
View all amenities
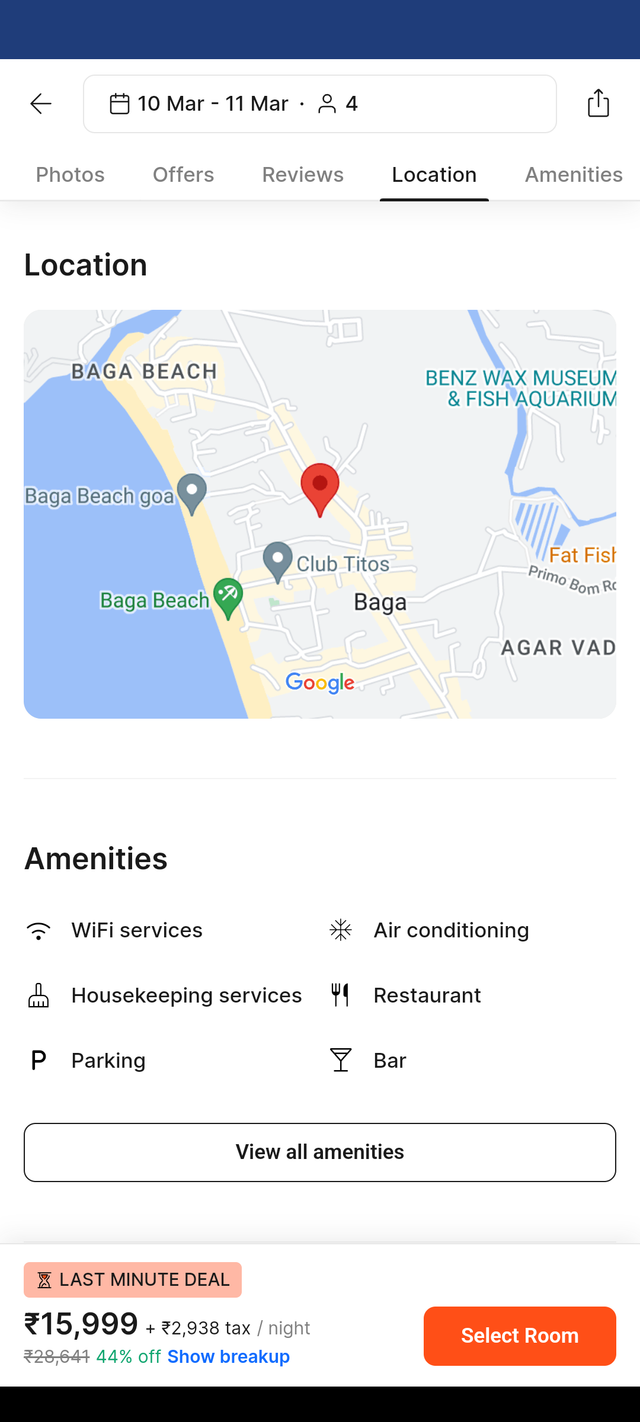[x=320, y=1152]
